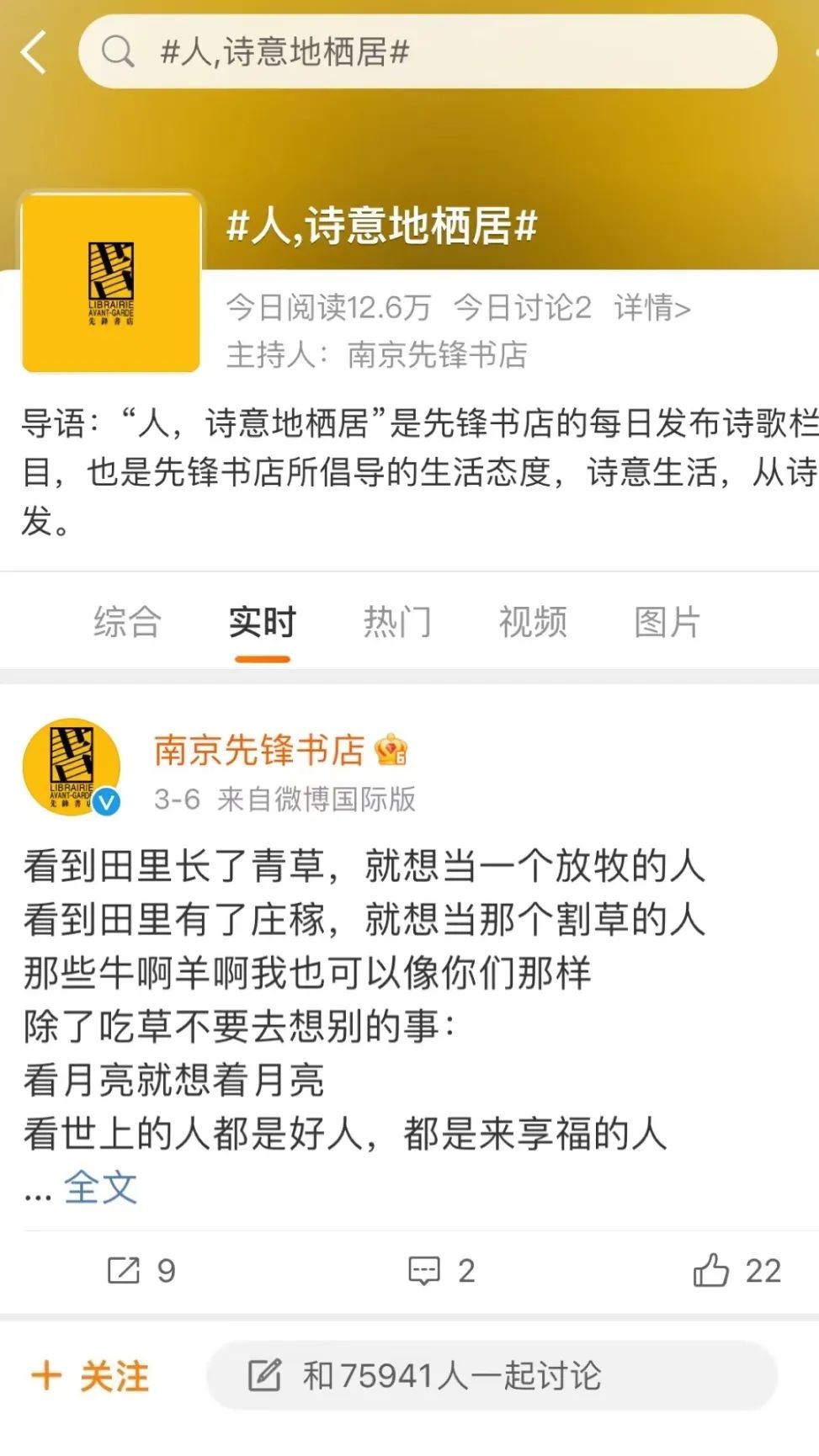Go back using the top-left arrow

coord(35,53)
